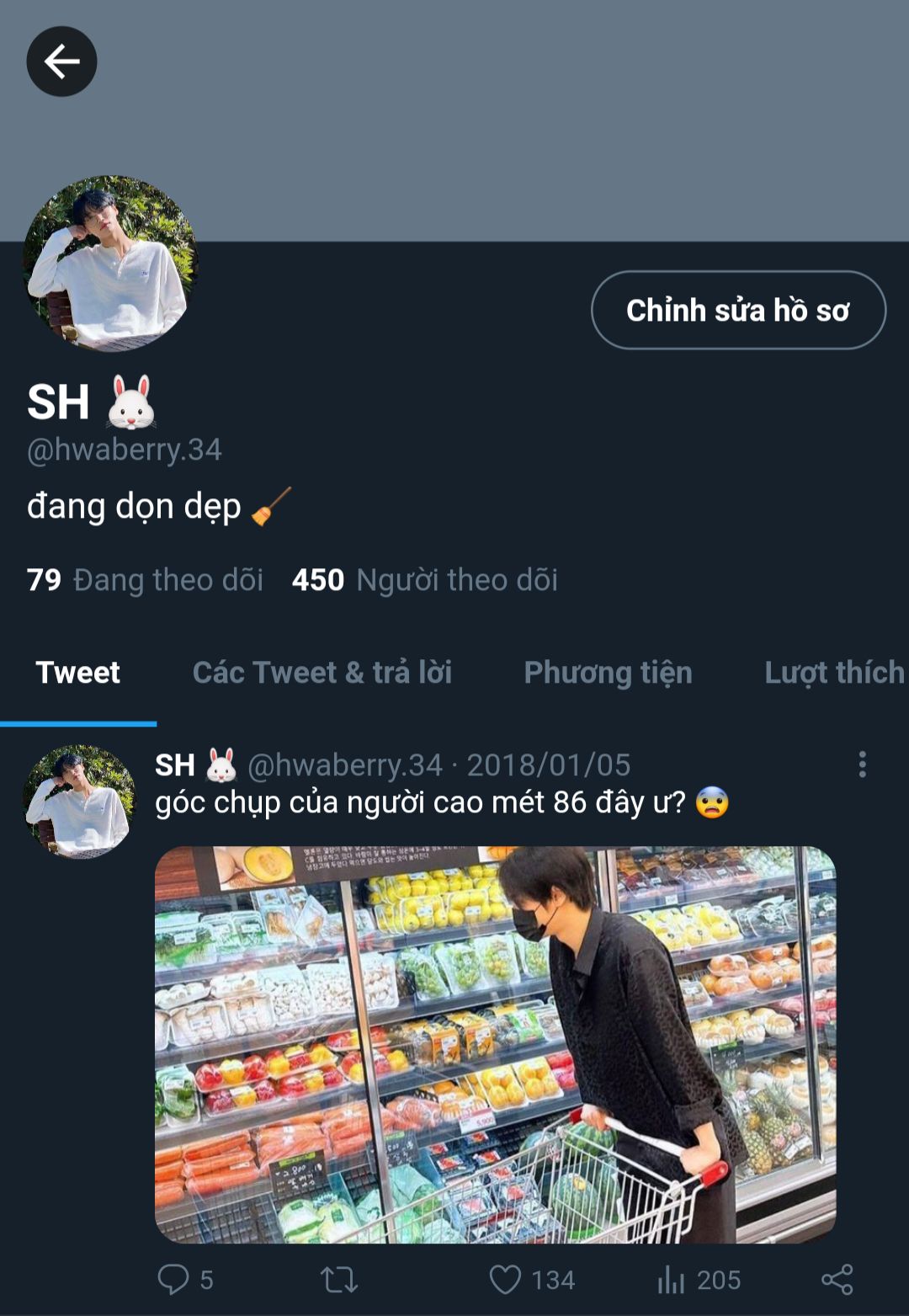Tap the small avatar beside the tweet
Image resolution: width=909 pixels, height=1316 pixels.
coord(80,802)
